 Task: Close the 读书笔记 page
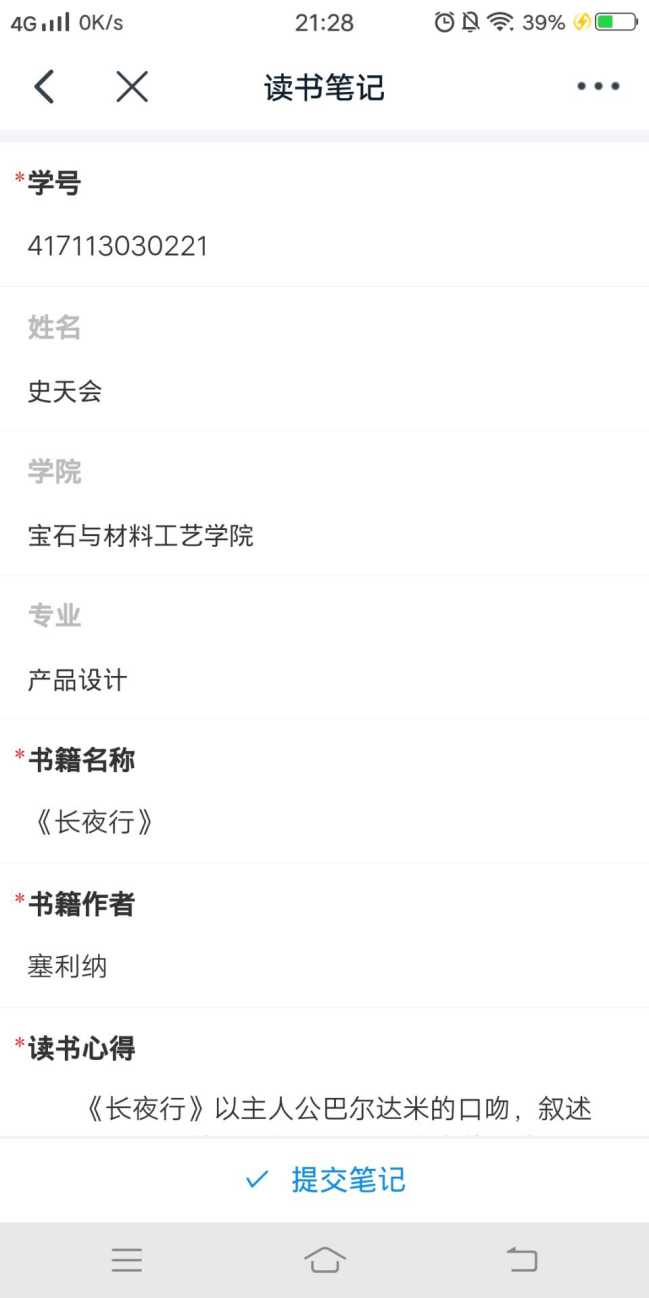point(131,87)
